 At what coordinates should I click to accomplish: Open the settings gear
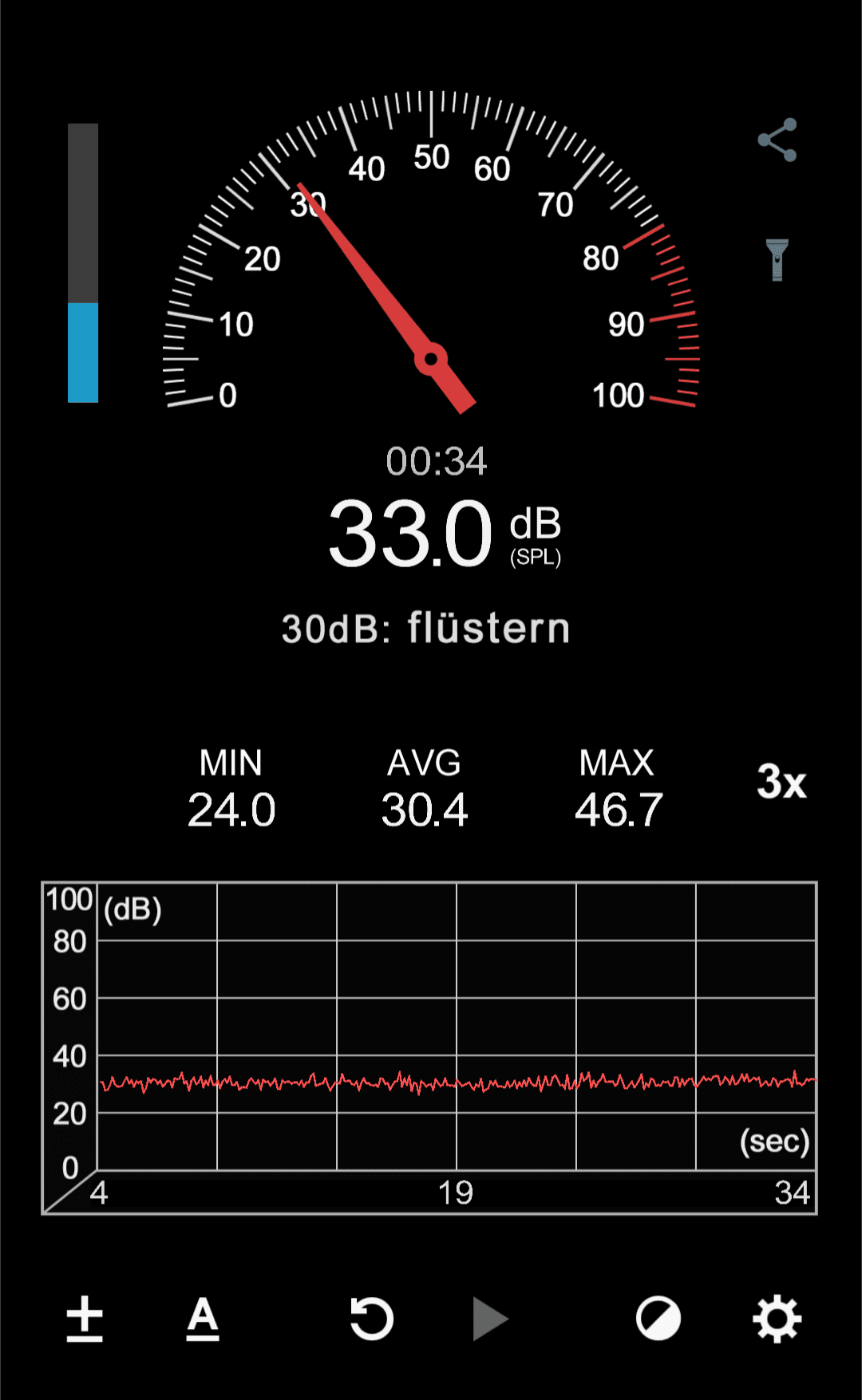777,1319
